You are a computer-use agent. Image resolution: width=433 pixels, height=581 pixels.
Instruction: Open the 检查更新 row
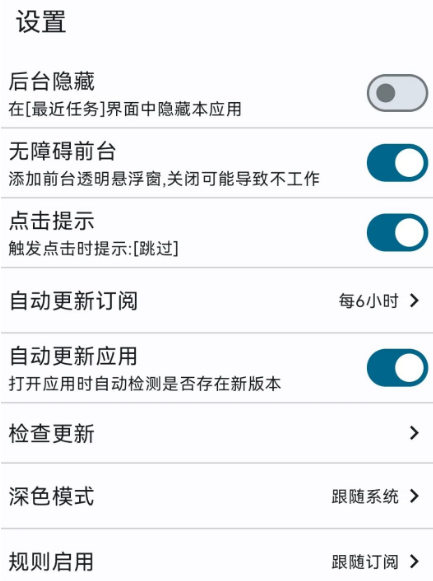click(216, 433)
